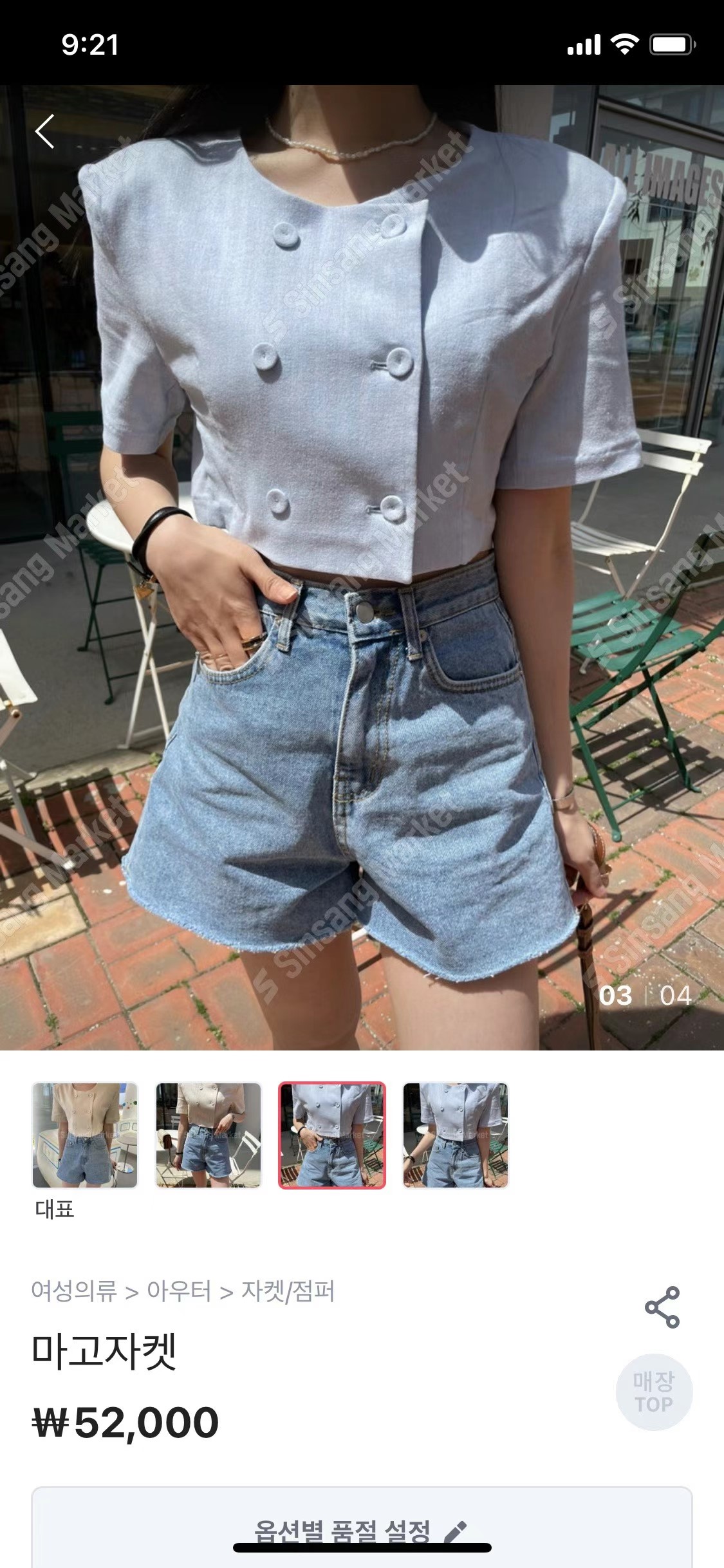Share the 마고자켓 product
This screenshot has width=724, height=1568.
pyautogui.click(x=662, y=1307)
